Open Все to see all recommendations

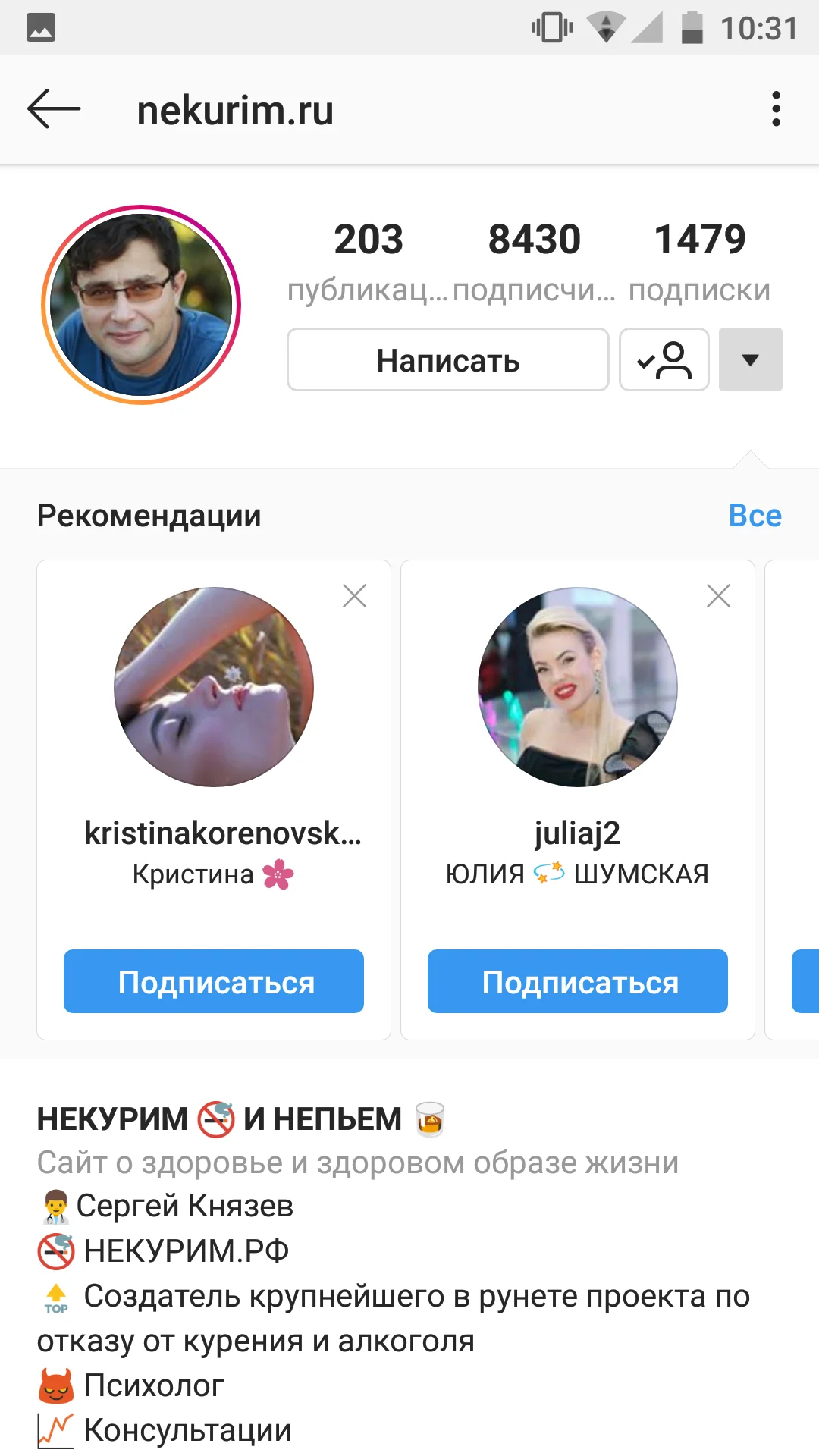tap(755, 515)
